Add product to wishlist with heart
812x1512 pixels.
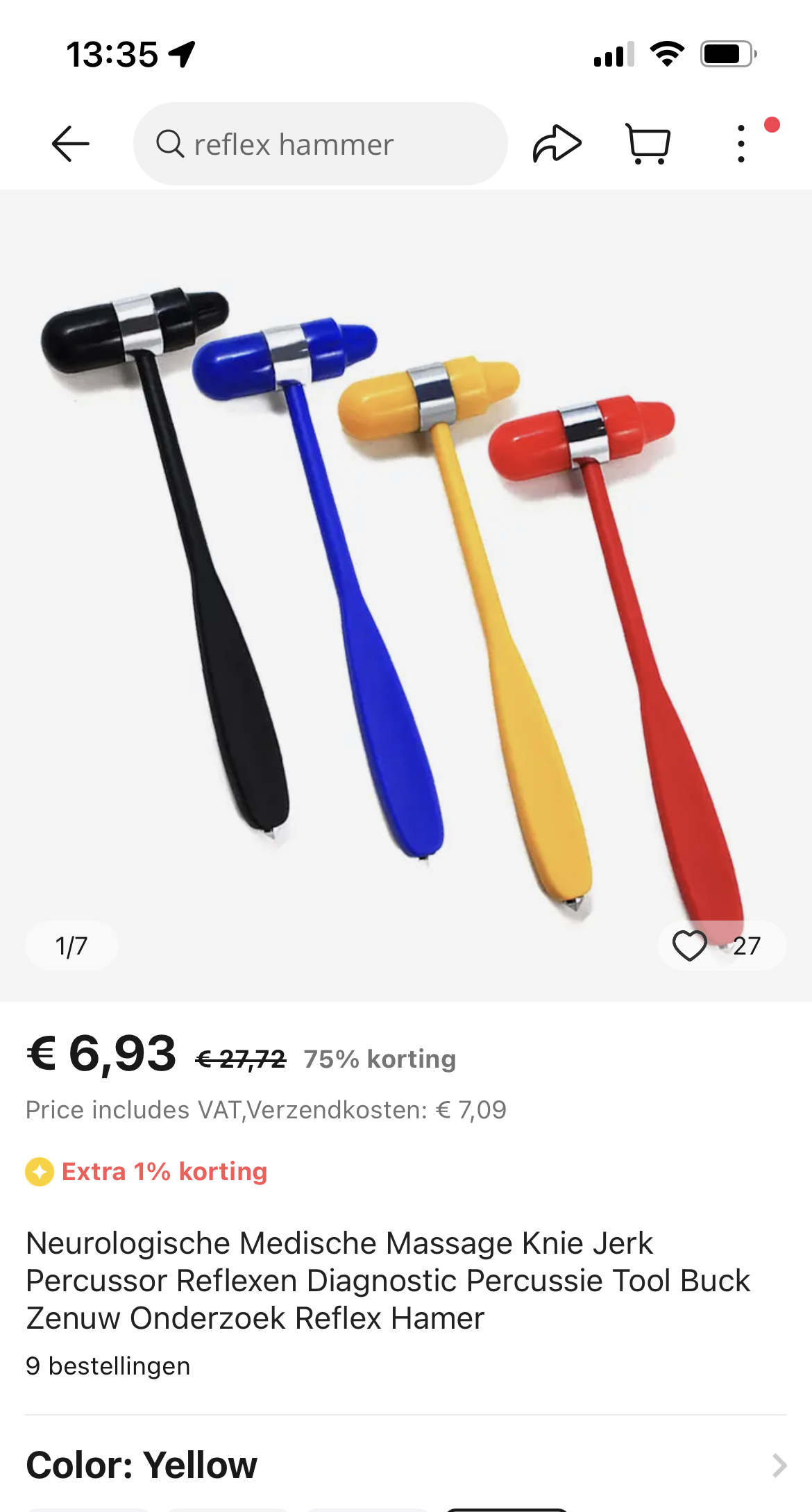[689, 946]
